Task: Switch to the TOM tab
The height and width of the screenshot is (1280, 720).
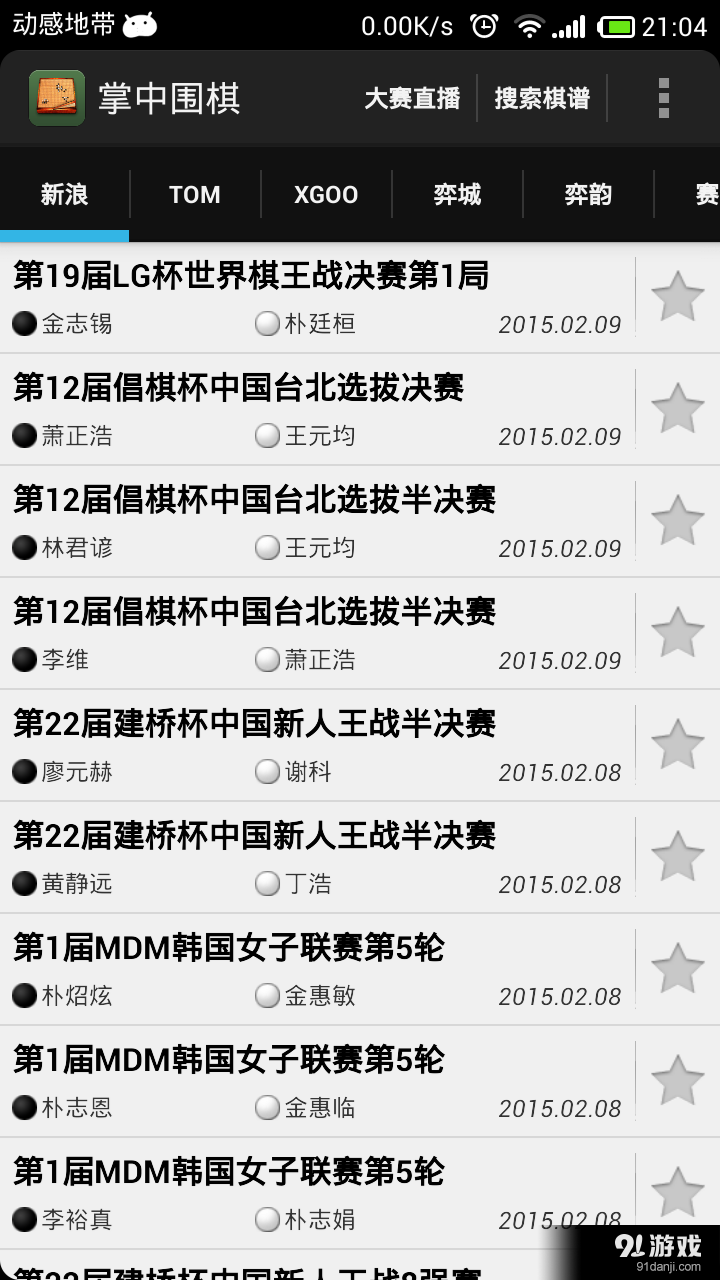Action: [195, 194]
